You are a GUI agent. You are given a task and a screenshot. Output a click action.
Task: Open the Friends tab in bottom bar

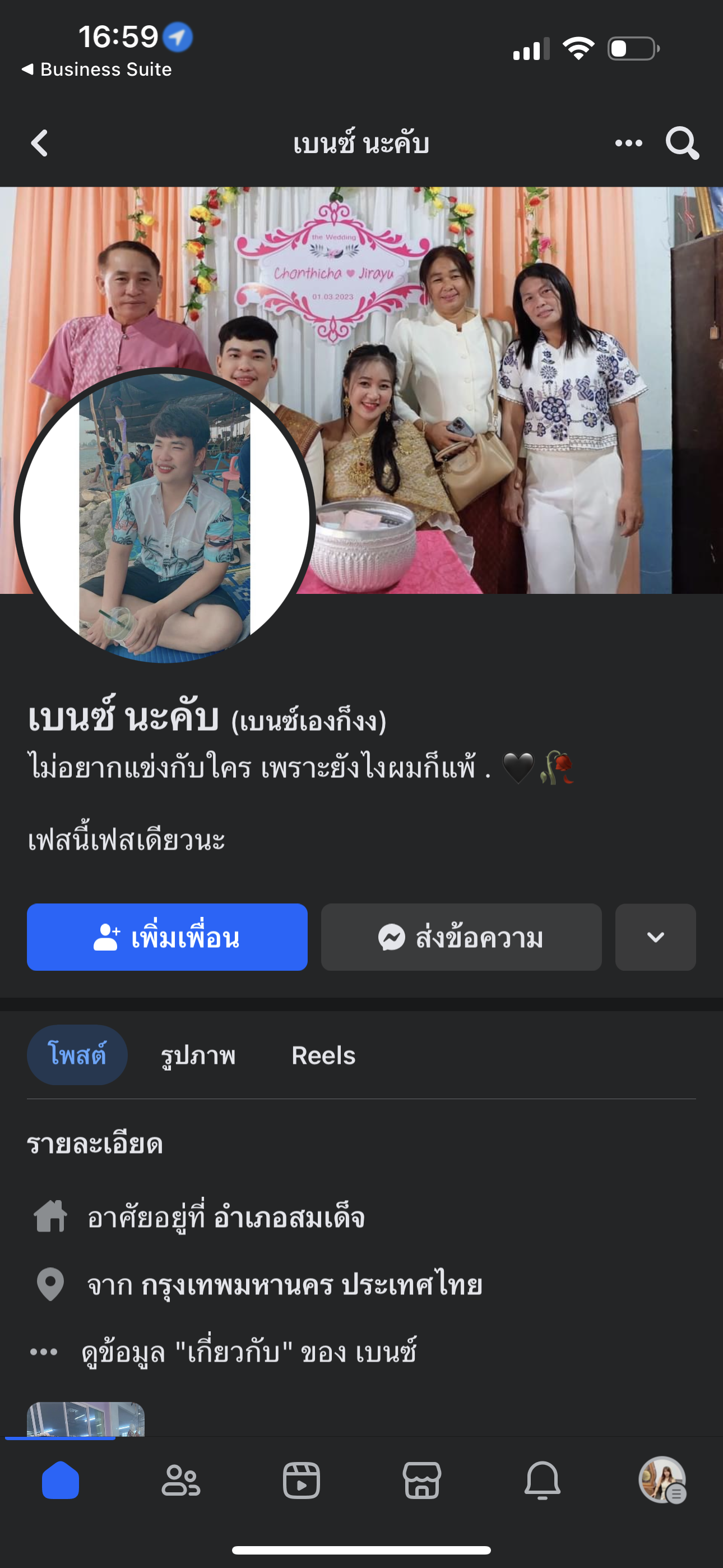(180, 1481)
